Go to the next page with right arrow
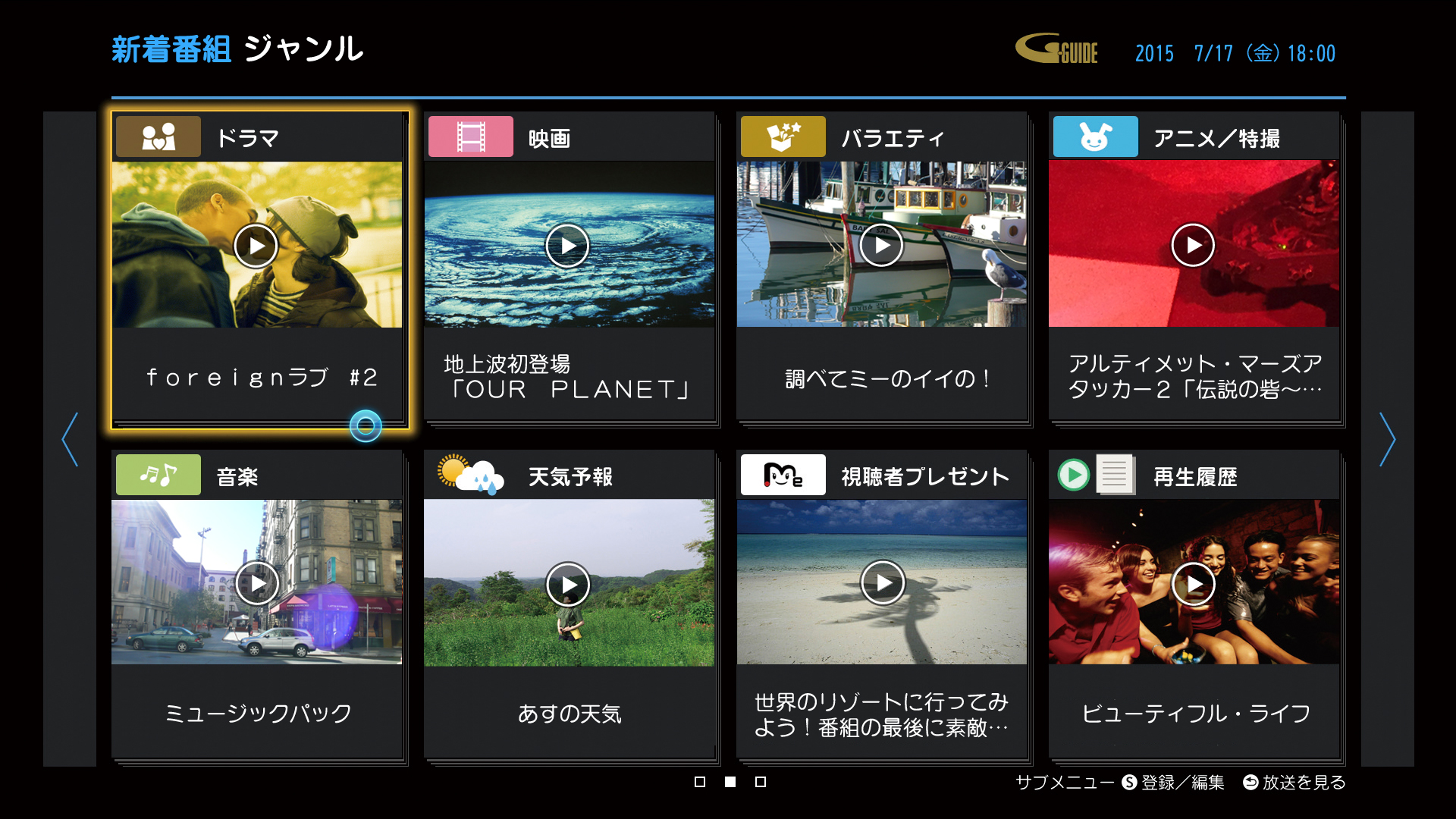This screenshot has width=1456, height=819. (x=1387, y=439)
